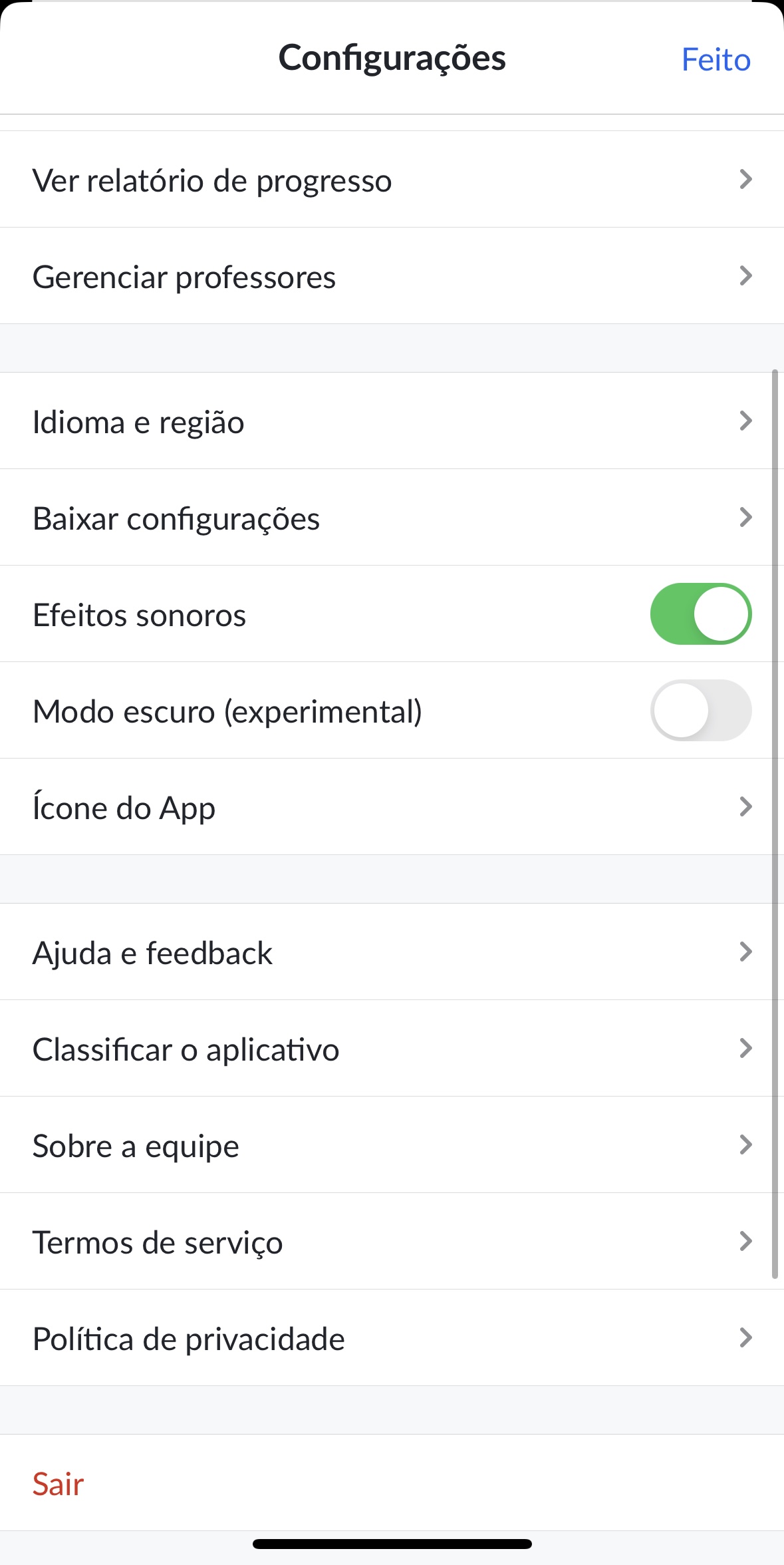Viewport: 784px width, 1565px height.
Task: Enable Modo escuro (experimental)
Action: 701,711
